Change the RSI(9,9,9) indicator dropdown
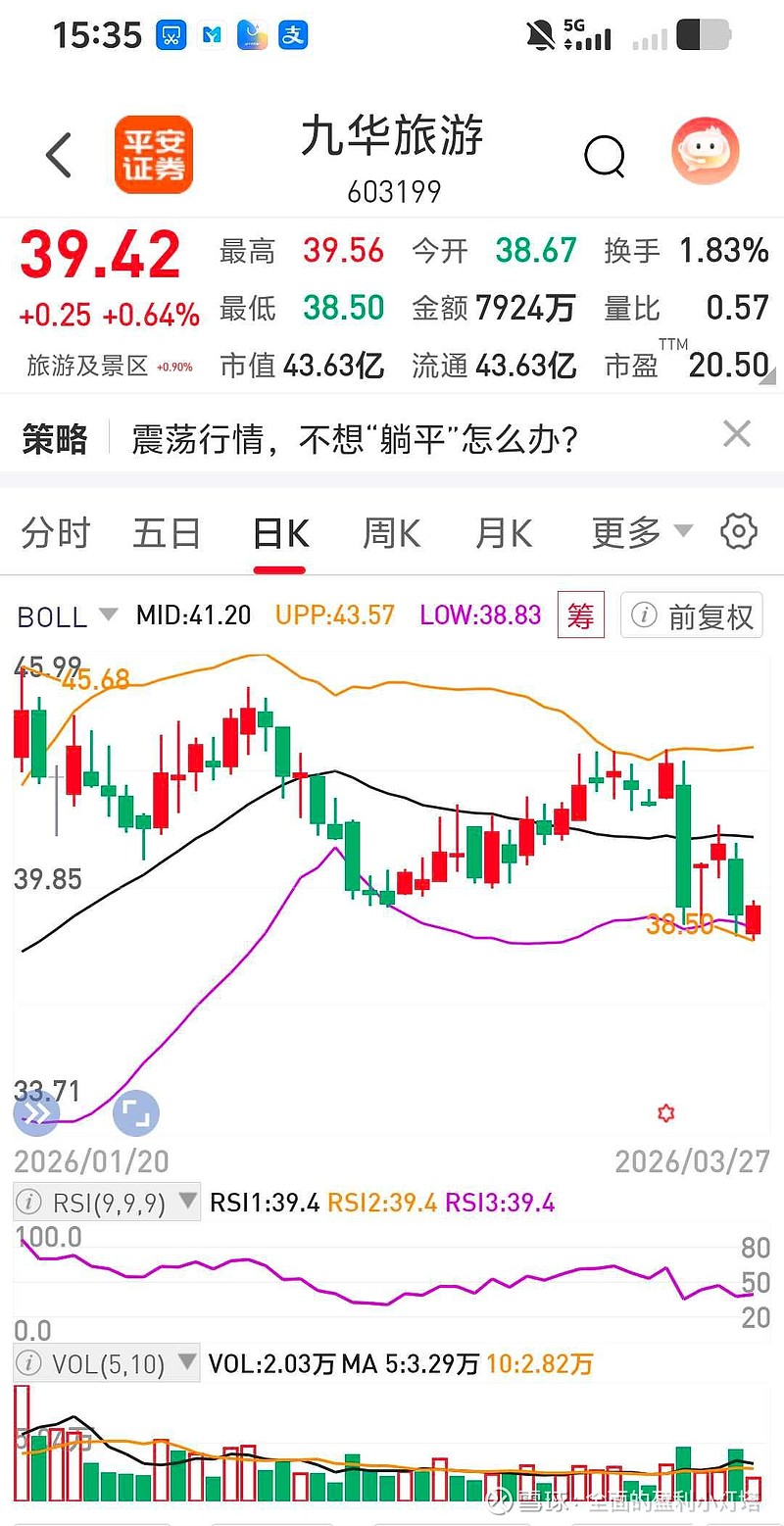This screenshot has height=1526, width=784. (x=107, y=1203)
